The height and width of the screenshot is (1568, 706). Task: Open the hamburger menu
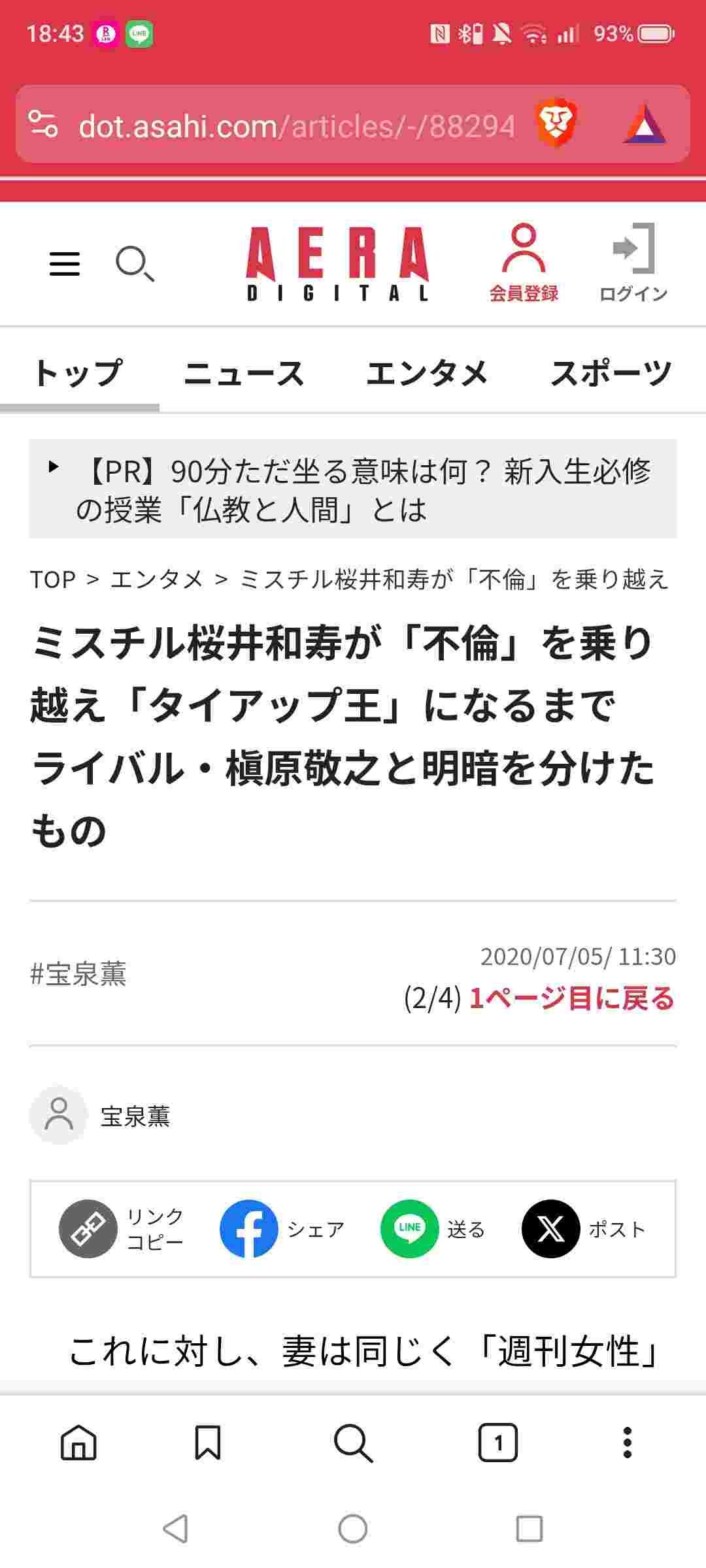(x=65, y=263)
